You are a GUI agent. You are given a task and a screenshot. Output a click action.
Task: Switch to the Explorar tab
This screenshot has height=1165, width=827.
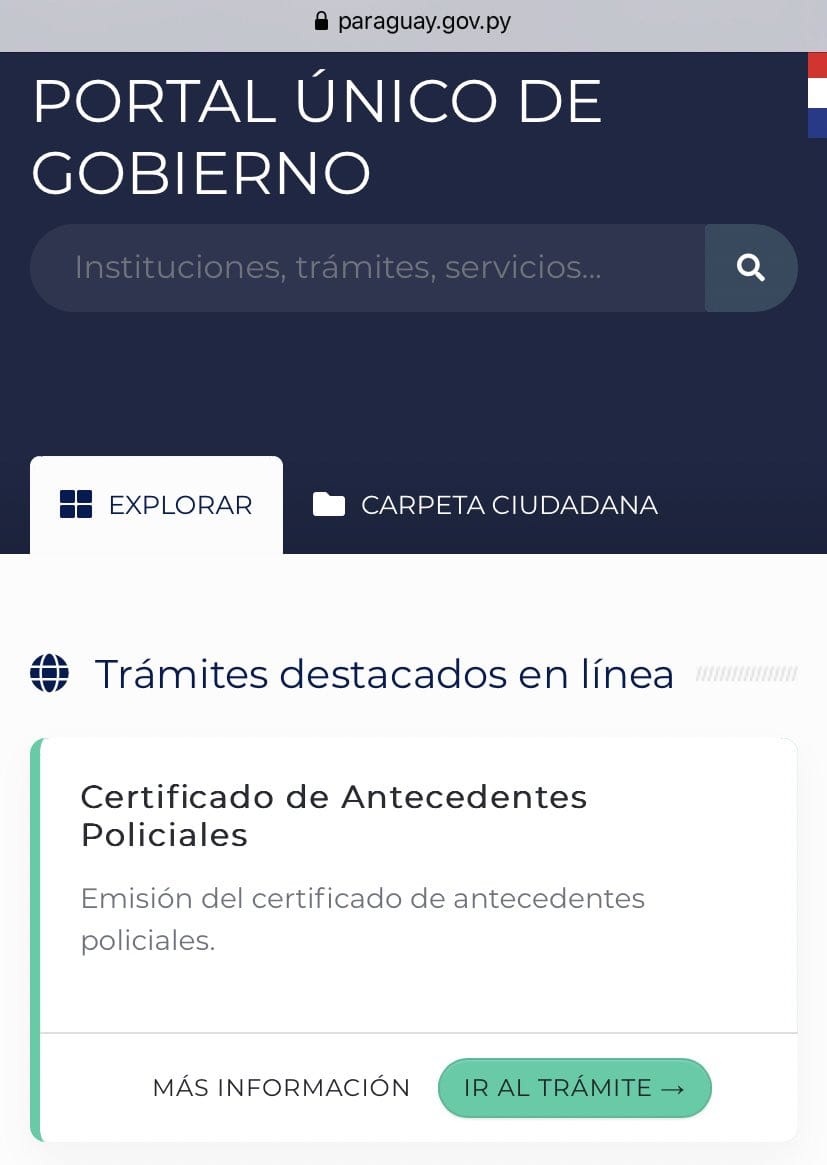coord(157,505)
